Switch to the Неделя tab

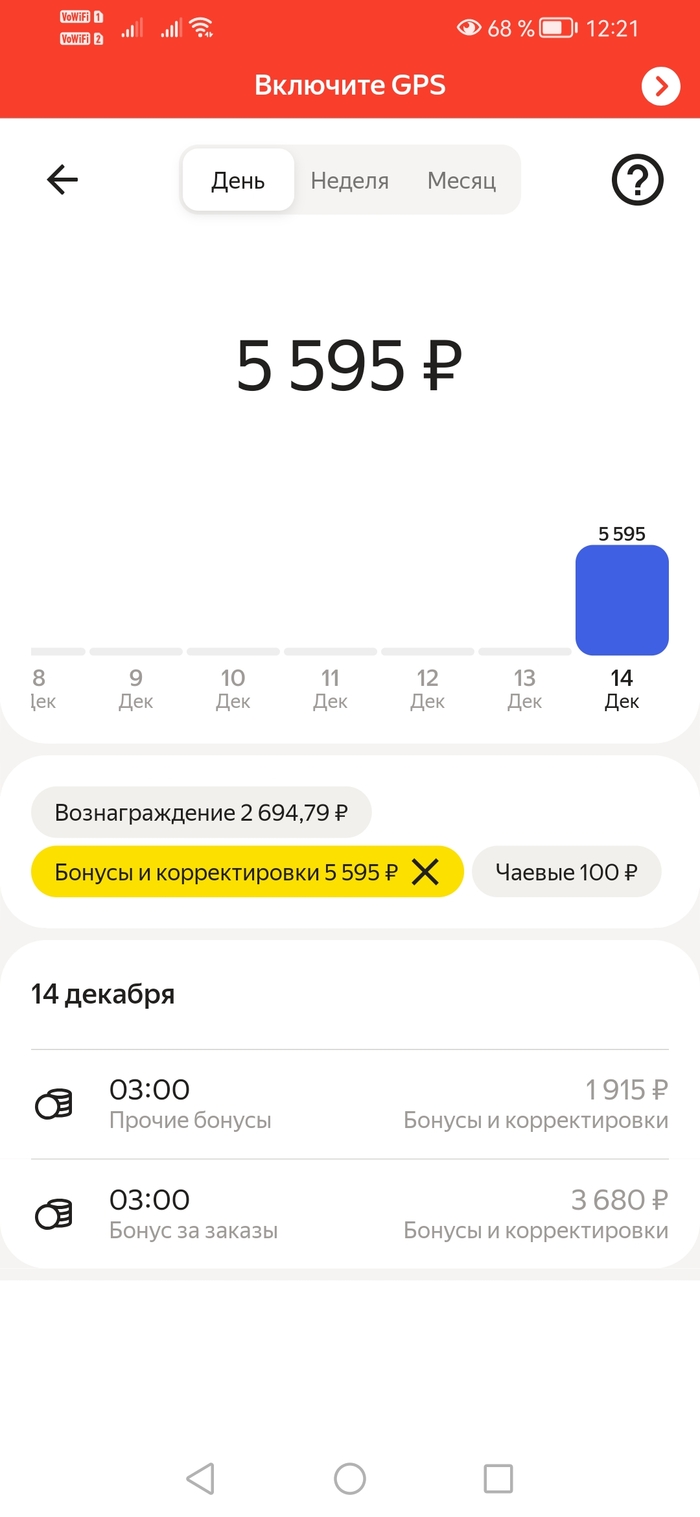point(349,181)
